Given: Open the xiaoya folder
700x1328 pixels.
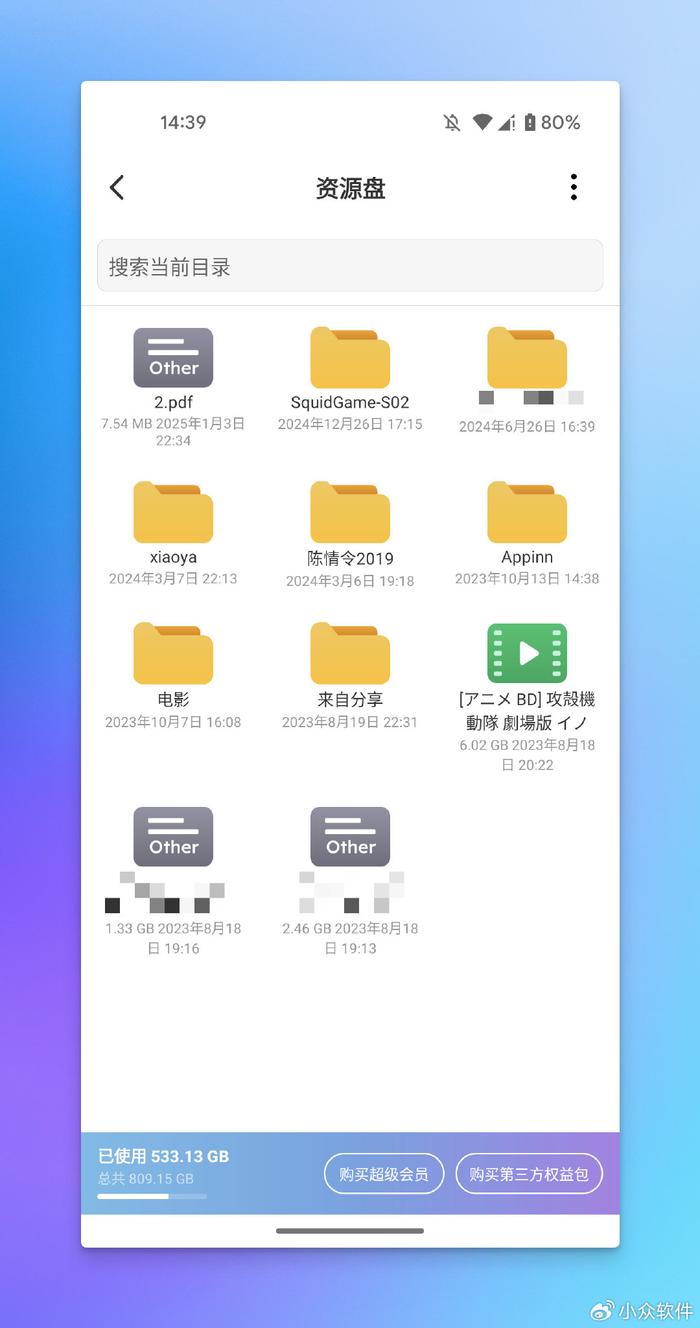Looking at the screenshot, I should tap(173, 513).
